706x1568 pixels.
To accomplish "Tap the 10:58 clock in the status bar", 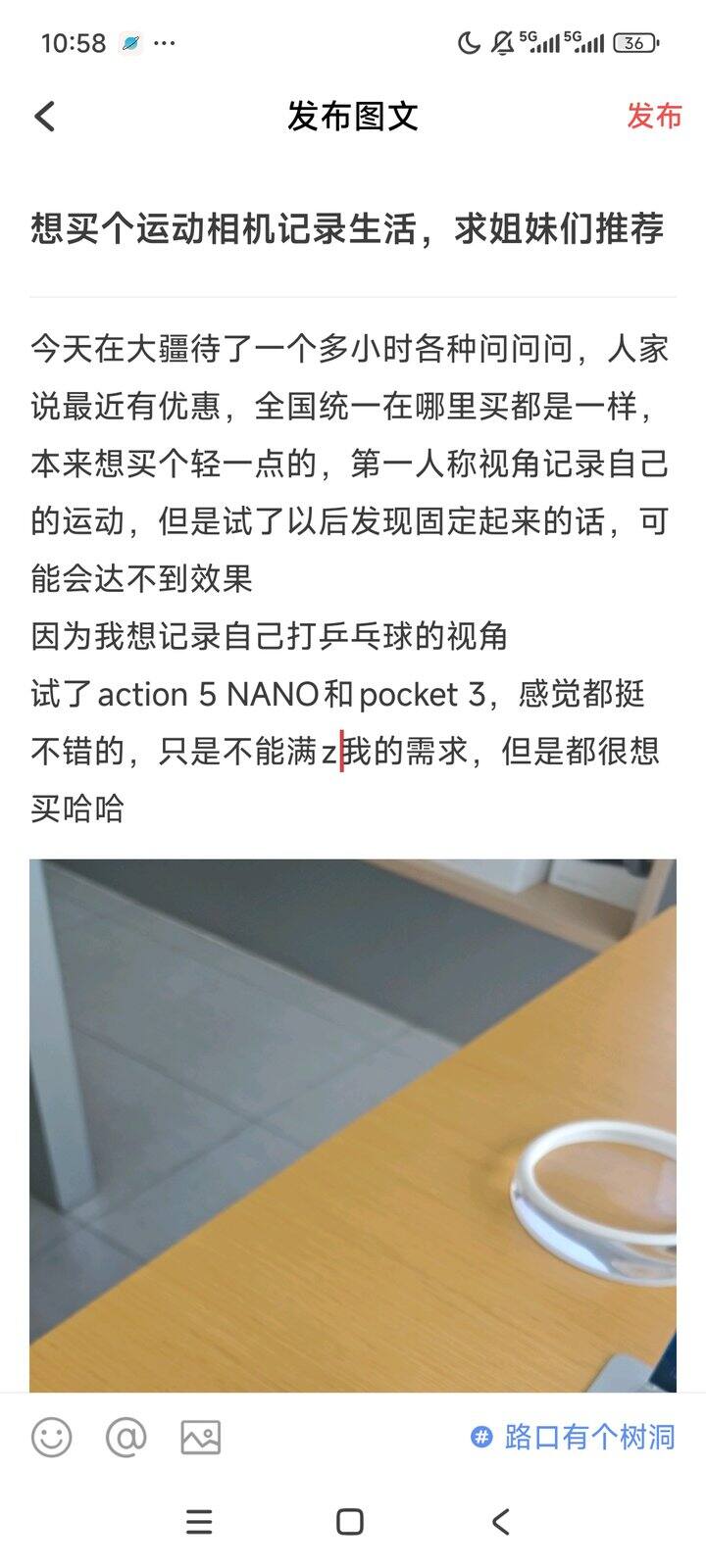I will coord(74,42).
